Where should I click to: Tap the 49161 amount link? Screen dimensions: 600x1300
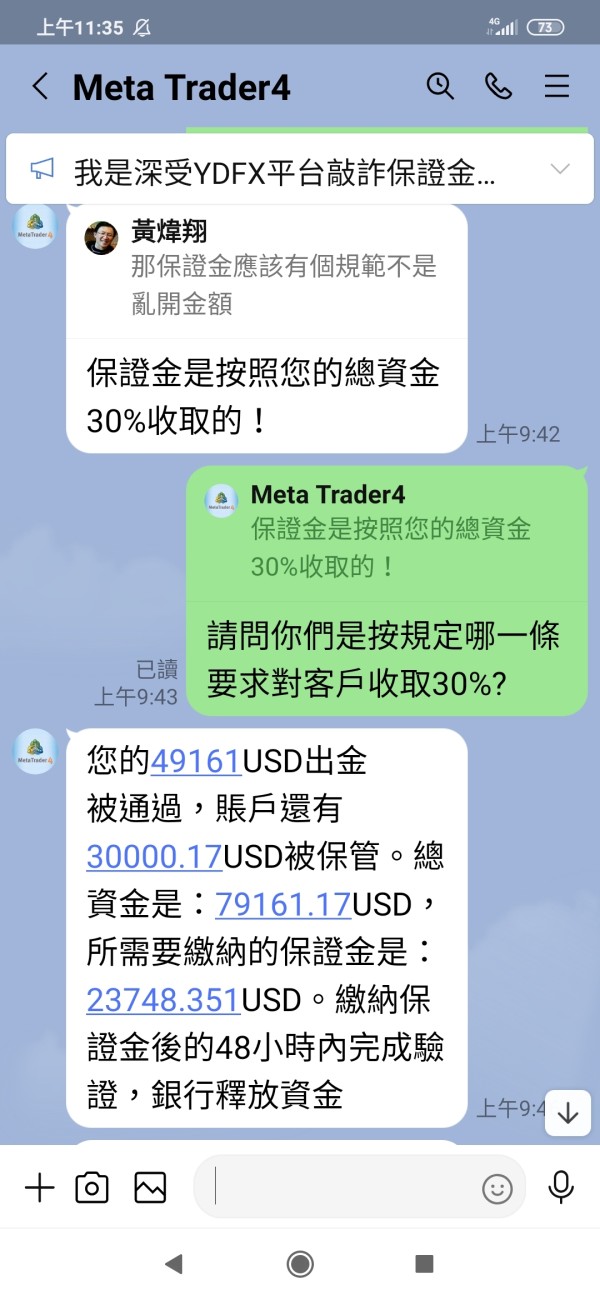196,761
